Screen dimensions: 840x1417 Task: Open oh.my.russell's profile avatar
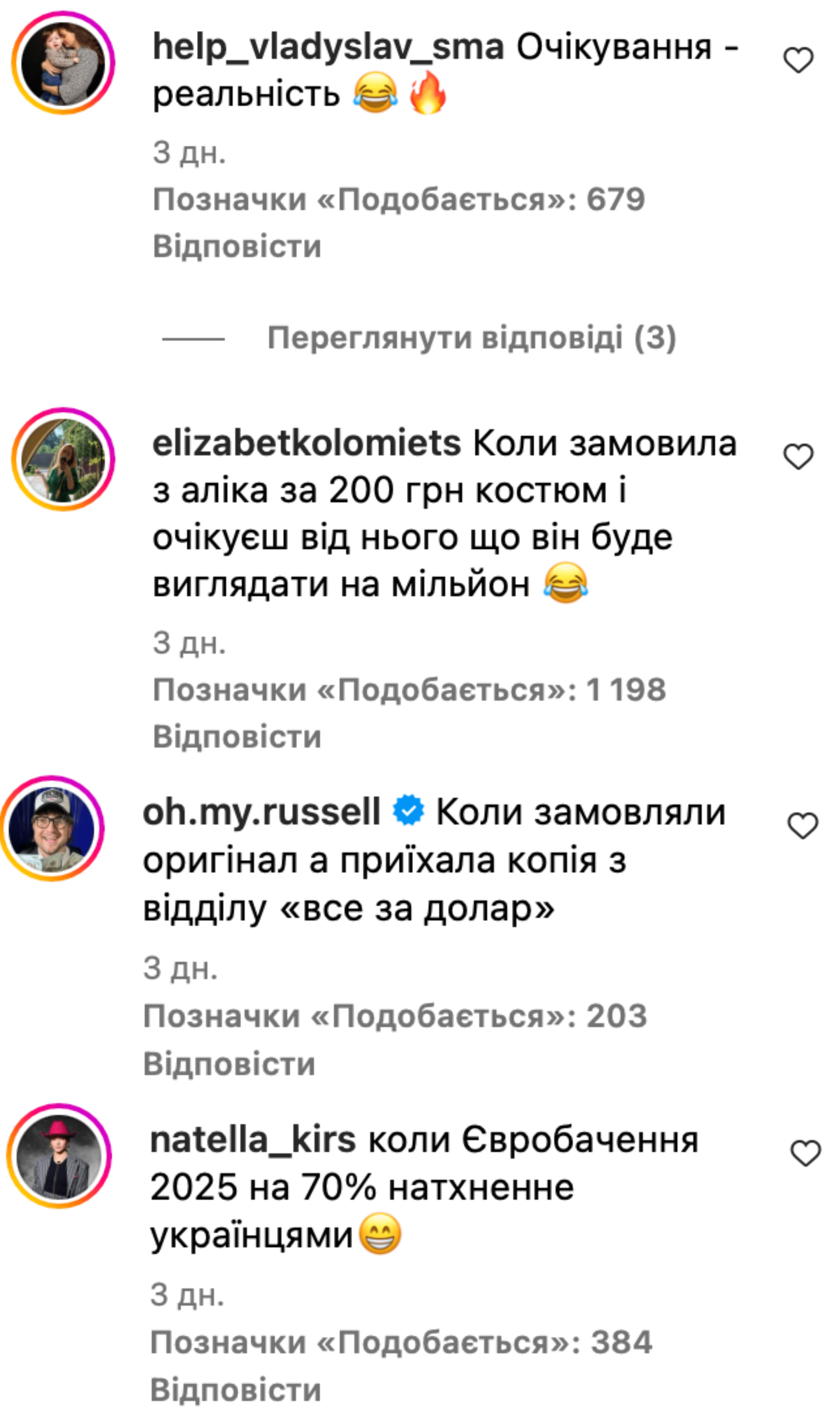[52, 828]
